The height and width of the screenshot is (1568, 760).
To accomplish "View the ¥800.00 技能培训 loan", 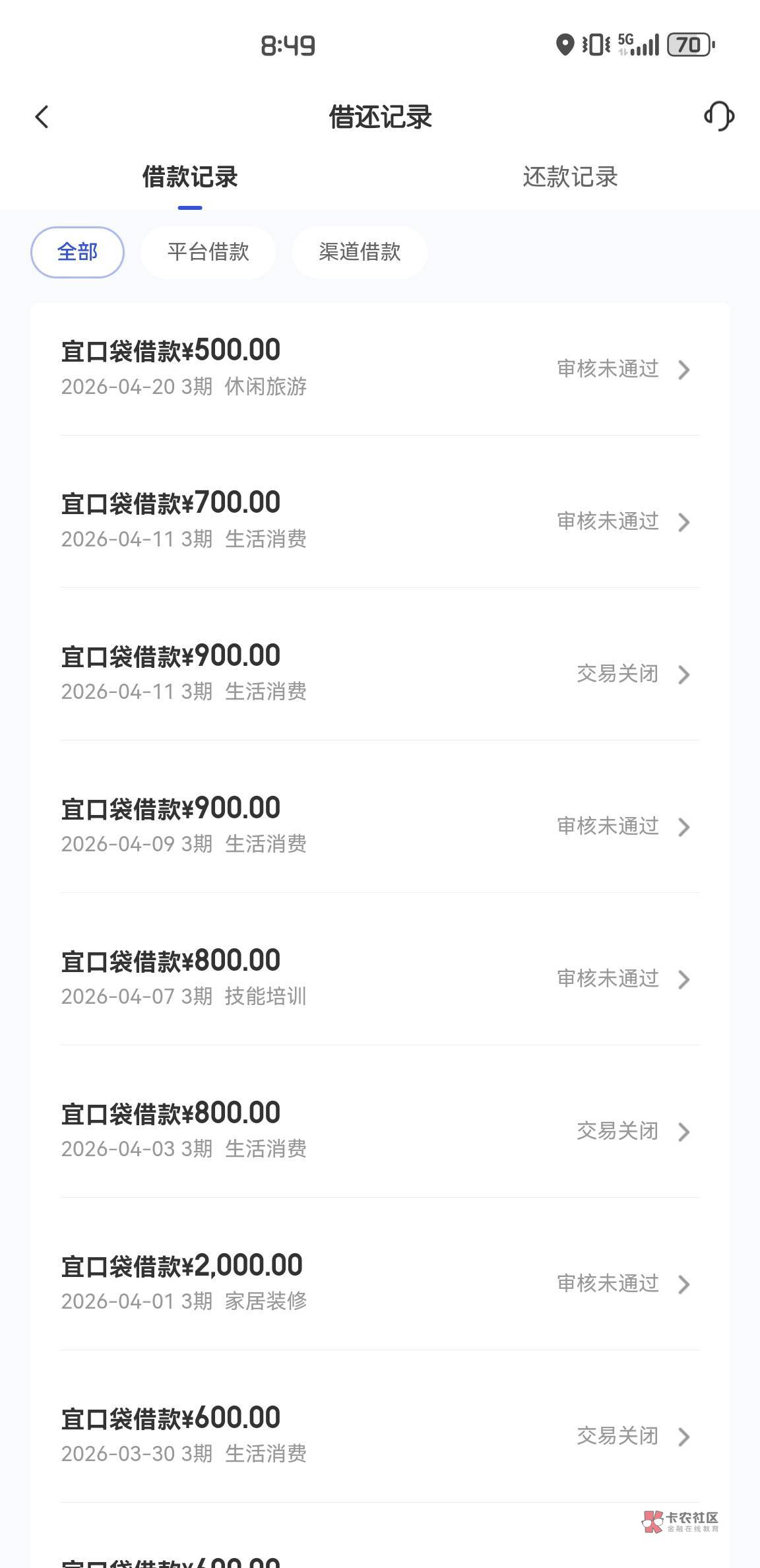I will pos(380,977).
